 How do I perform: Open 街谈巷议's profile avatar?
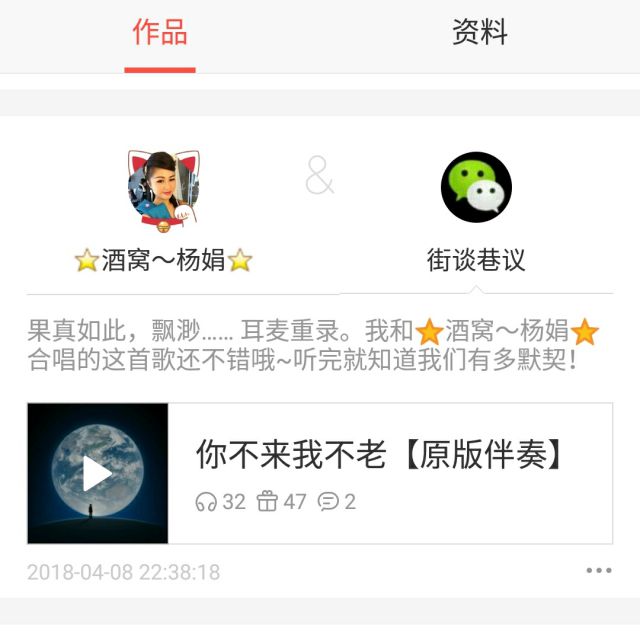(x=476, y=187)
